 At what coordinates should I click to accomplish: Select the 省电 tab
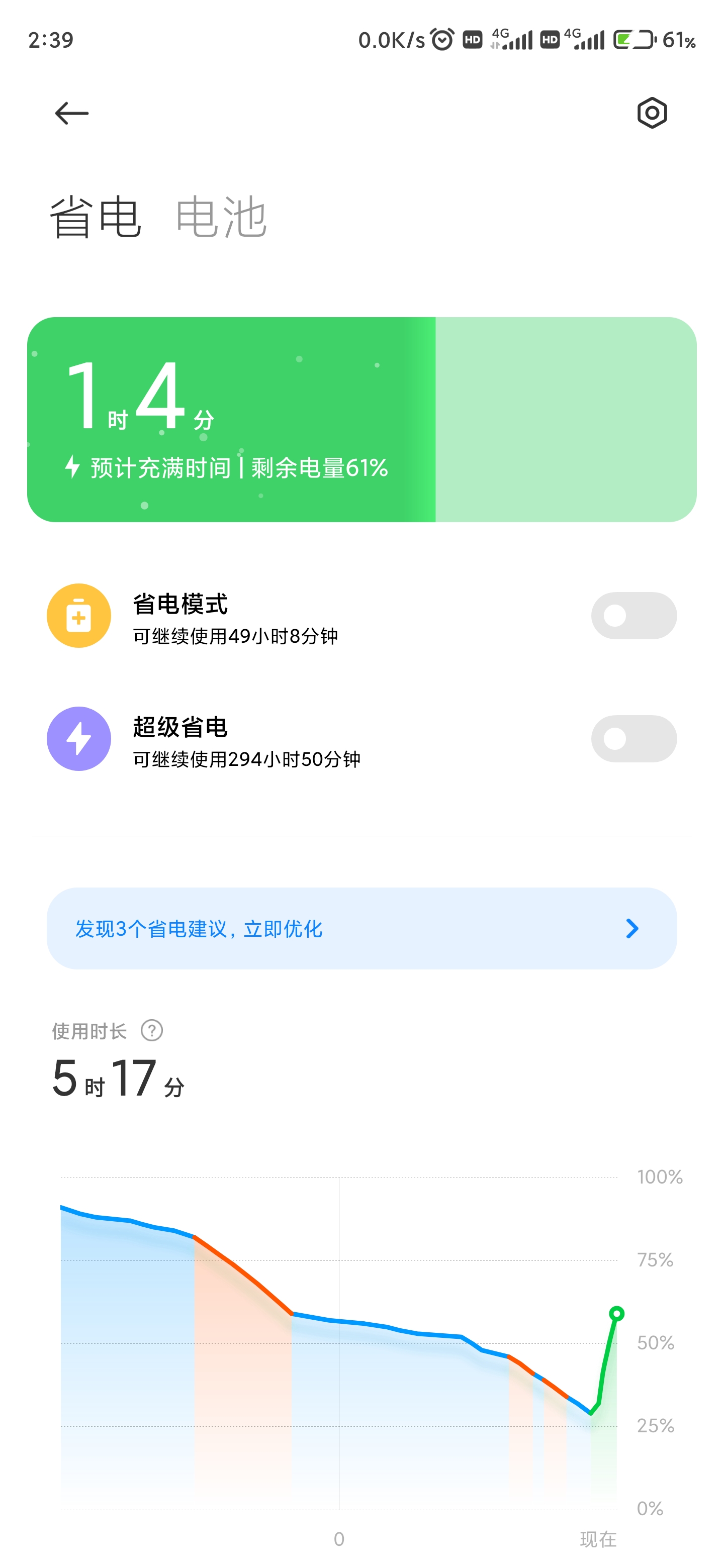pos(96,217)
